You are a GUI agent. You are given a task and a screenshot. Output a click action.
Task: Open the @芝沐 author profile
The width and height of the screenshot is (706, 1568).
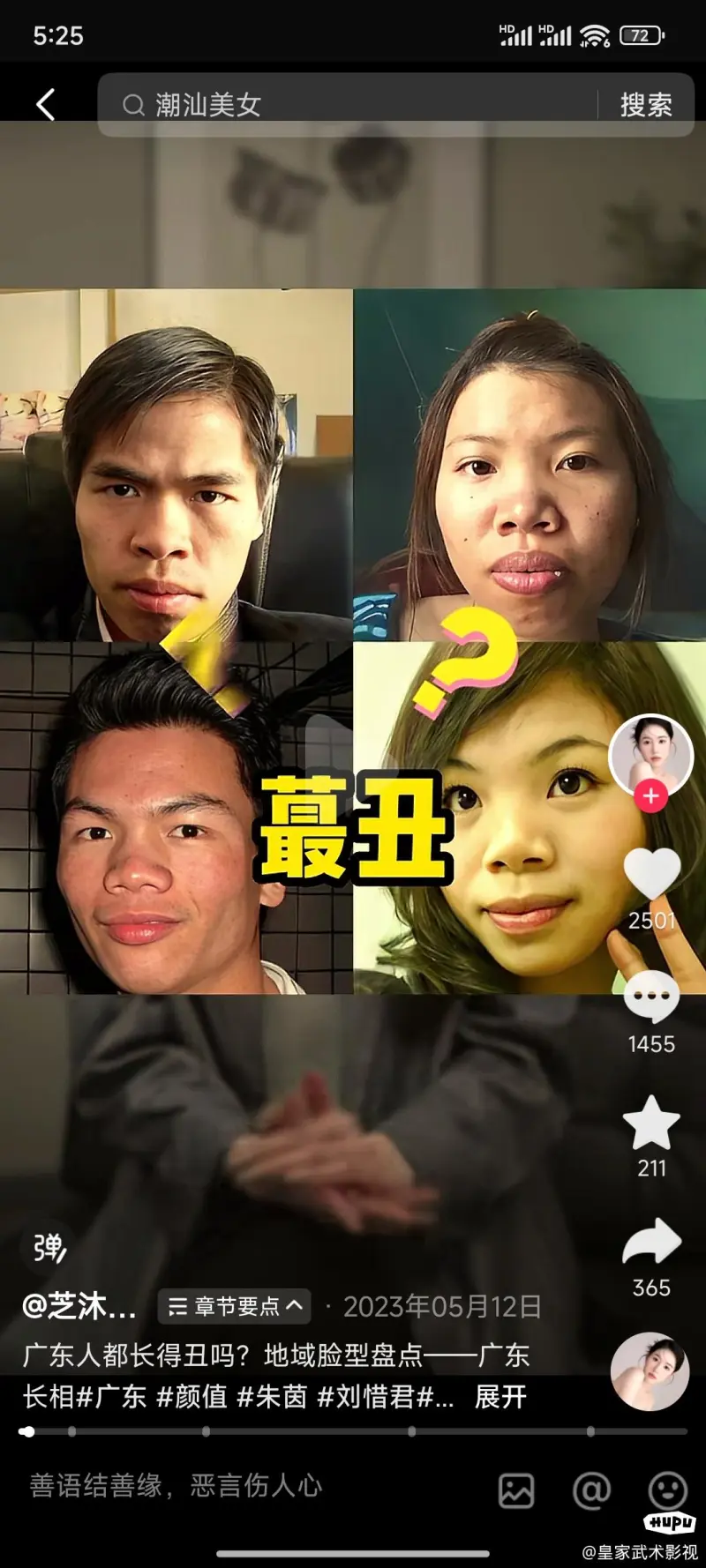(79, 1306)
